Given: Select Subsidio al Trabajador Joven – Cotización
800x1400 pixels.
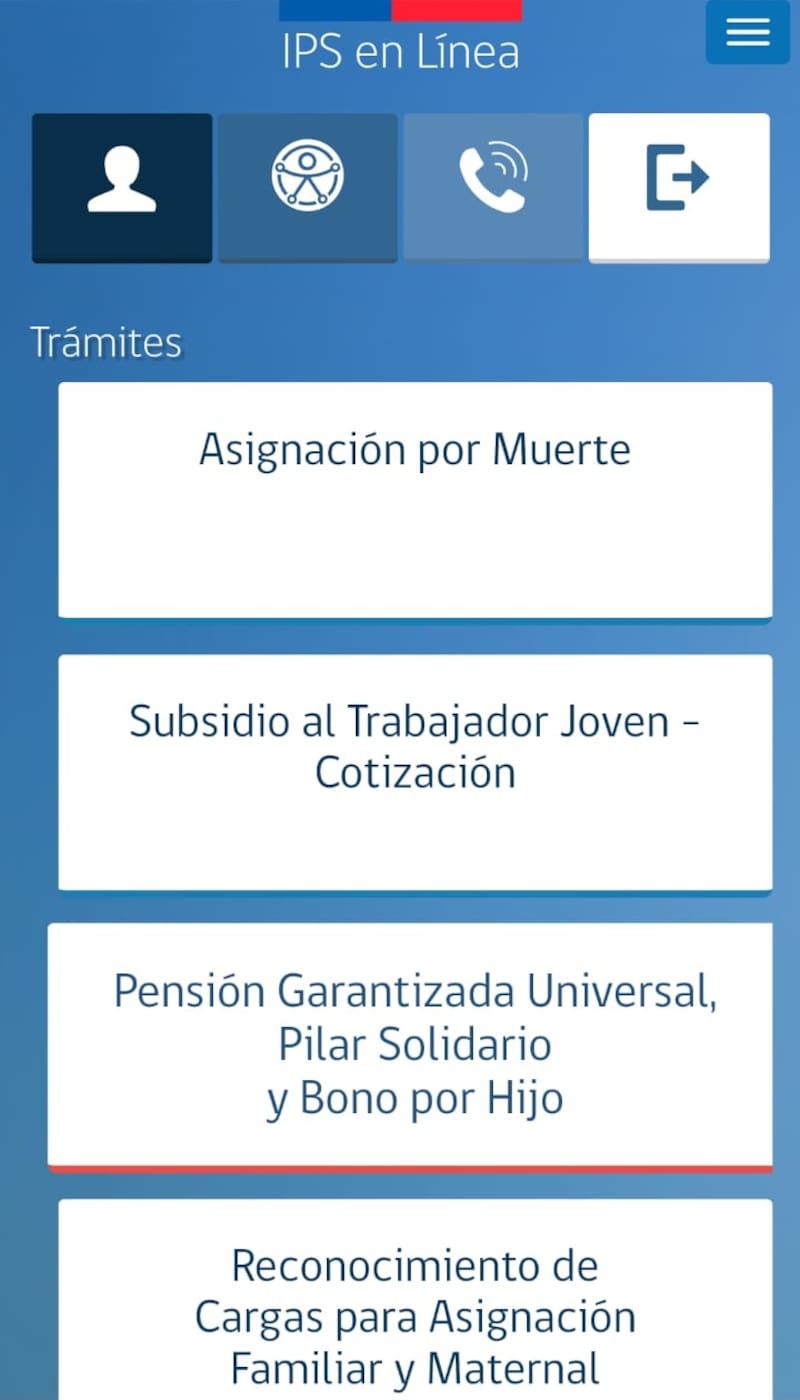Looking at the screenshot, I should coord(415,771).
